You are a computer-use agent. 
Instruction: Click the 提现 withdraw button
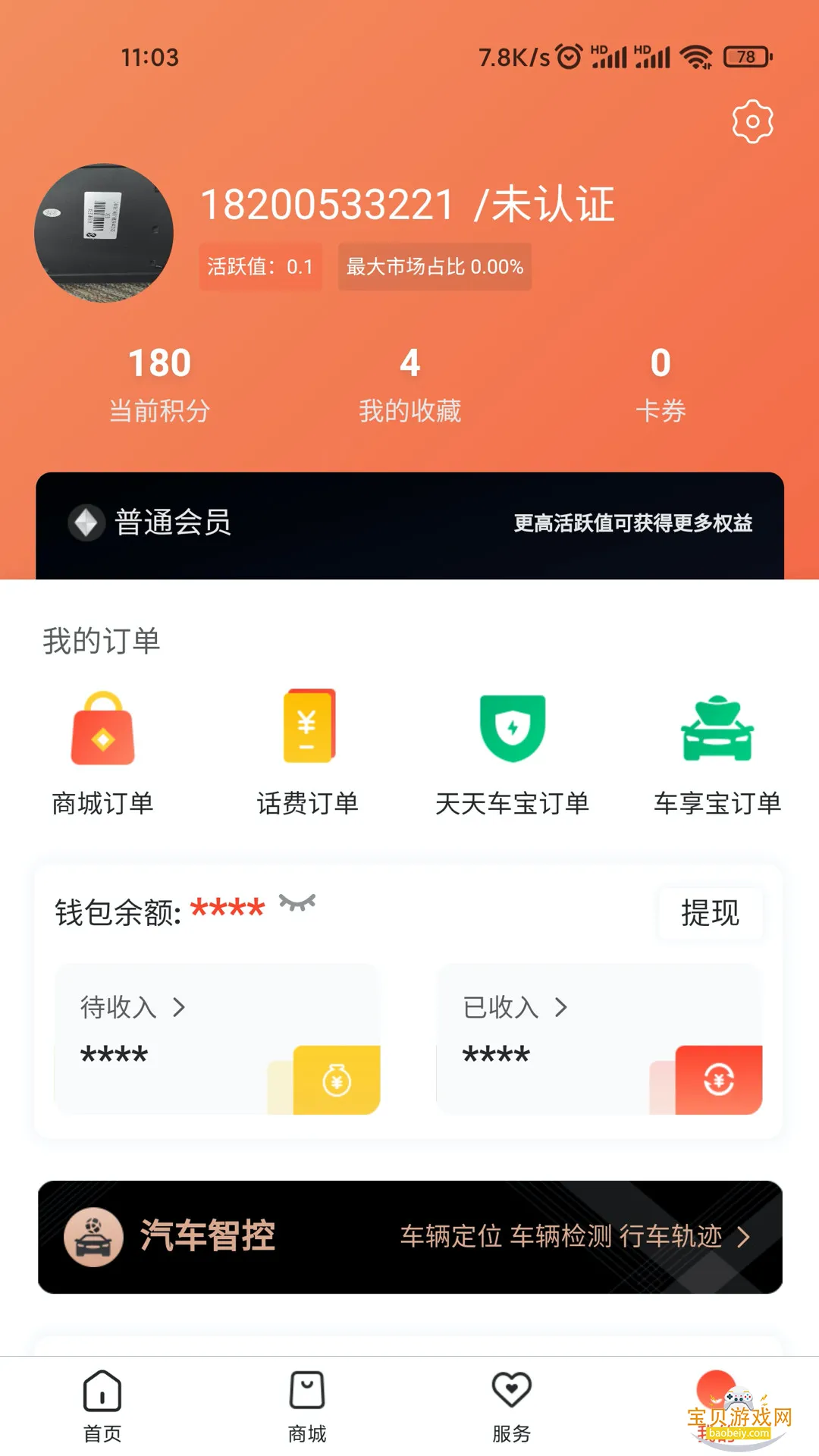point(710,914)
